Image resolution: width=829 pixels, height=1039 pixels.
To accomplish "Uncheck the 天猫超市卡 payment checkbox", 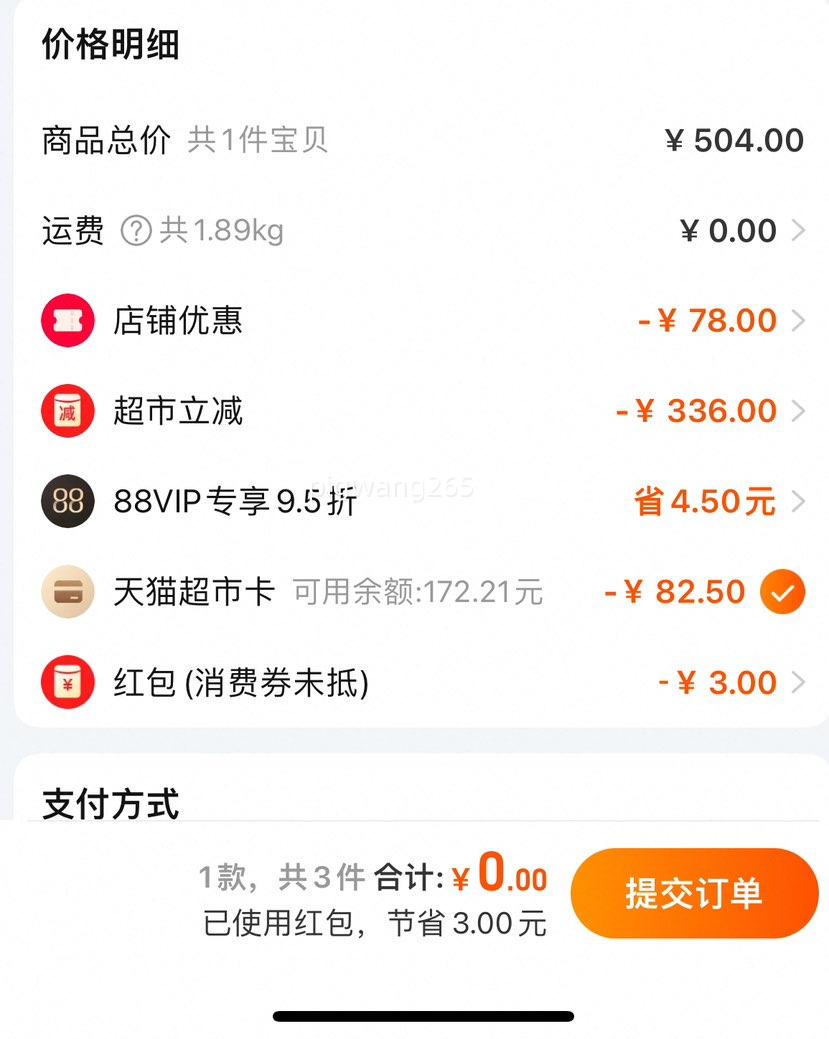I will point(783,591).
